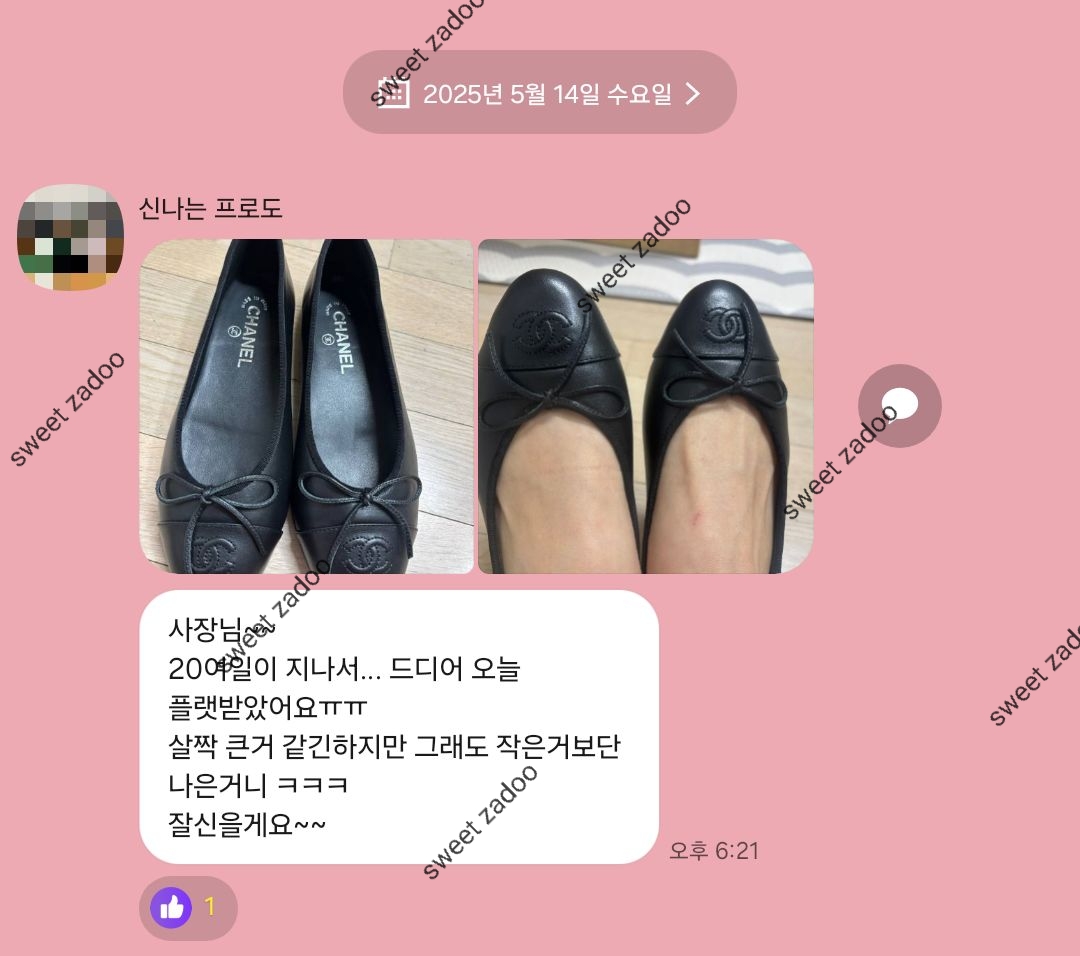Viewport: 1080px width, 956px height.
Task: Tap the reply bubble icon beside the photos
Action: pos(900,405)
